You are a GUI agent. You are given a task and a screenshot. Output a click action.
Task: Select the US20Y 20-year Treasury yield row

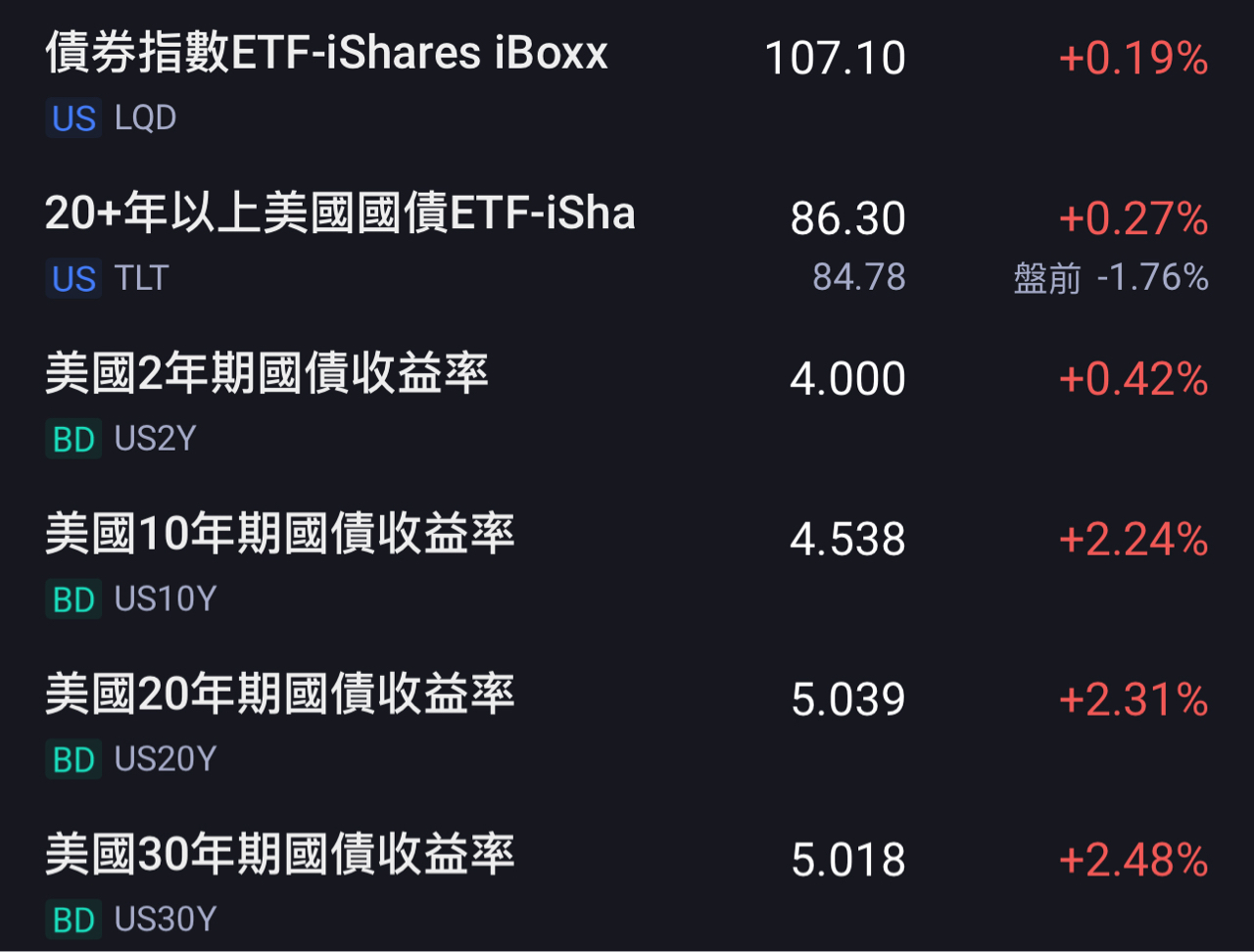point(627,725)
